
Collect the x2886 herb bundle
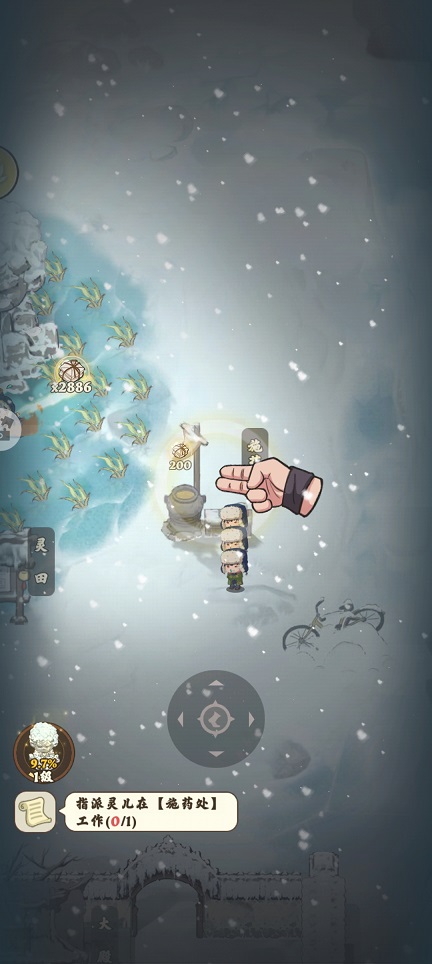click(x=72, y=374)
